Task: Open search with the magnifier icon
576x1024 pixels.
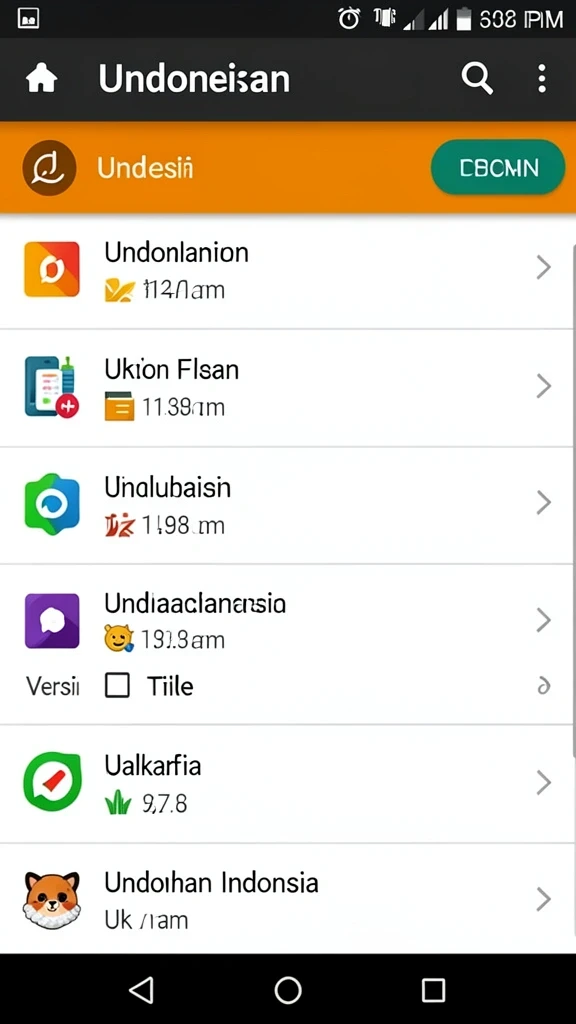Action: pos(477,78)
